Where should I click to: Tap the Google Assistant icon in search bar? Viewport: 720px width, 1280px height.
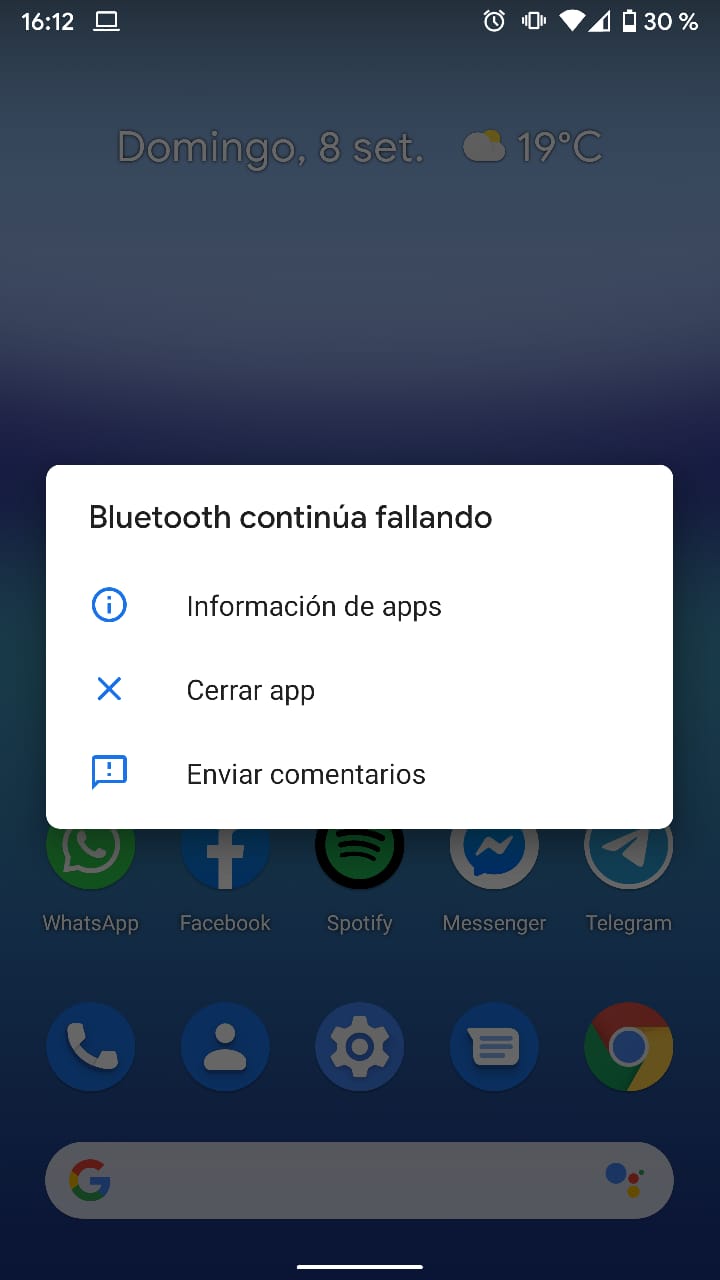628,1180
